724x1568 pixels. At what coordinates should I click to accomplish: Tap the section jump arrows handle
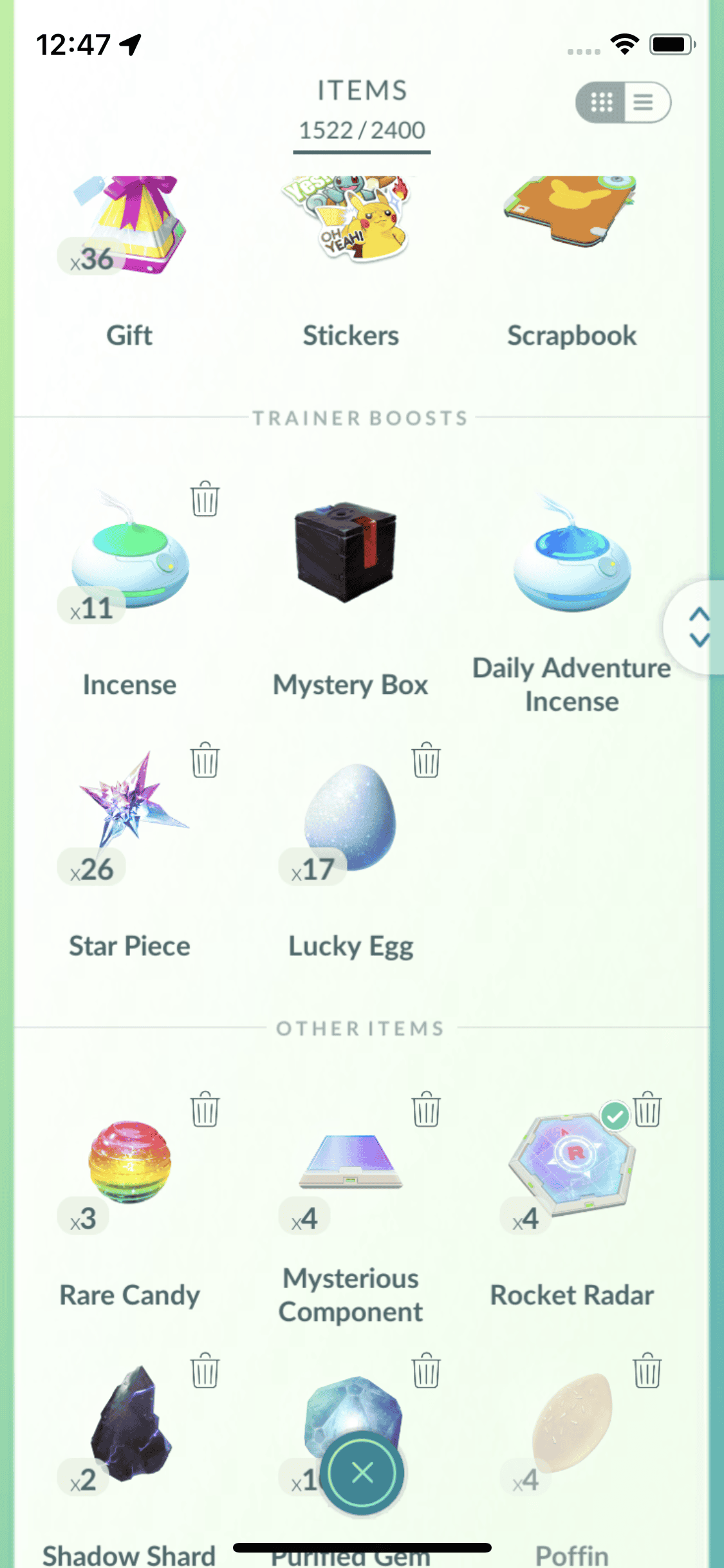pos(699,626)
